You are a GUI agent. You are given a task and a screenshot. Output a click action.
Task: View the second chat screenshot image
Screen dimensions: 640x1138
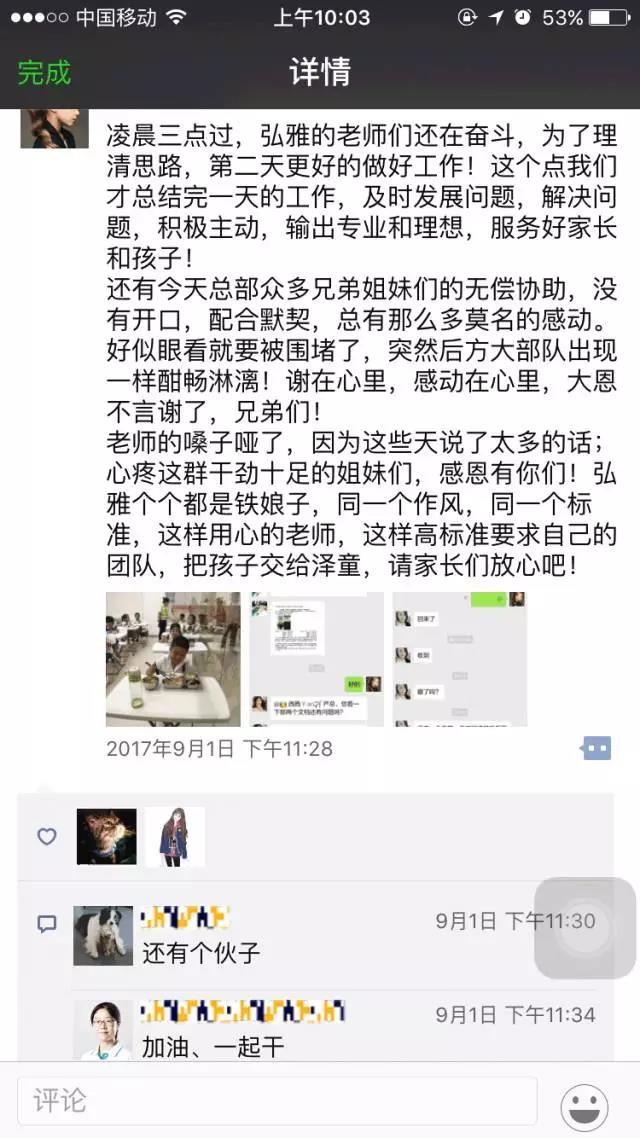point(317,659)
